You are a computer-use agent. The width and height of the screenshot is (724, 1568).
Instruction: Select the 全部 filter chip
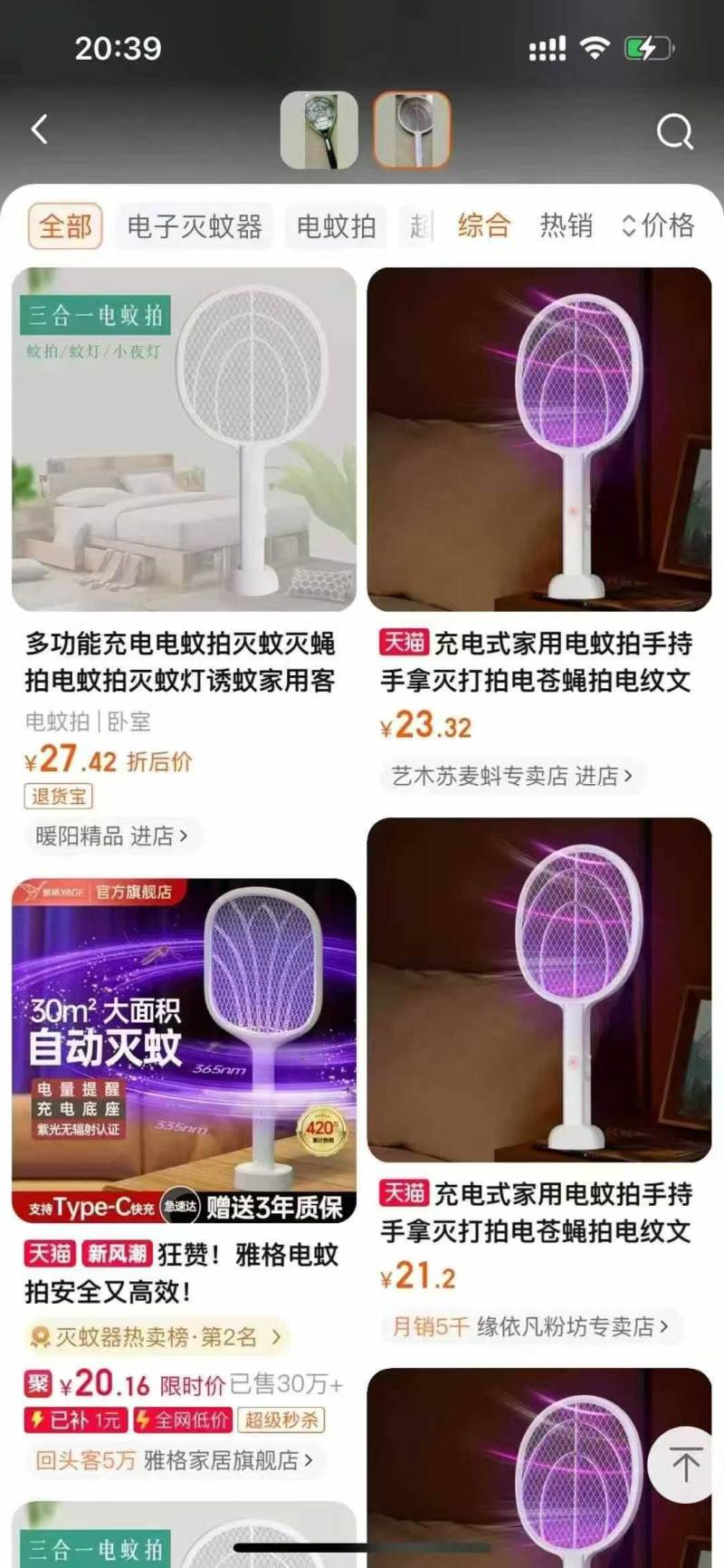point(65,225)
